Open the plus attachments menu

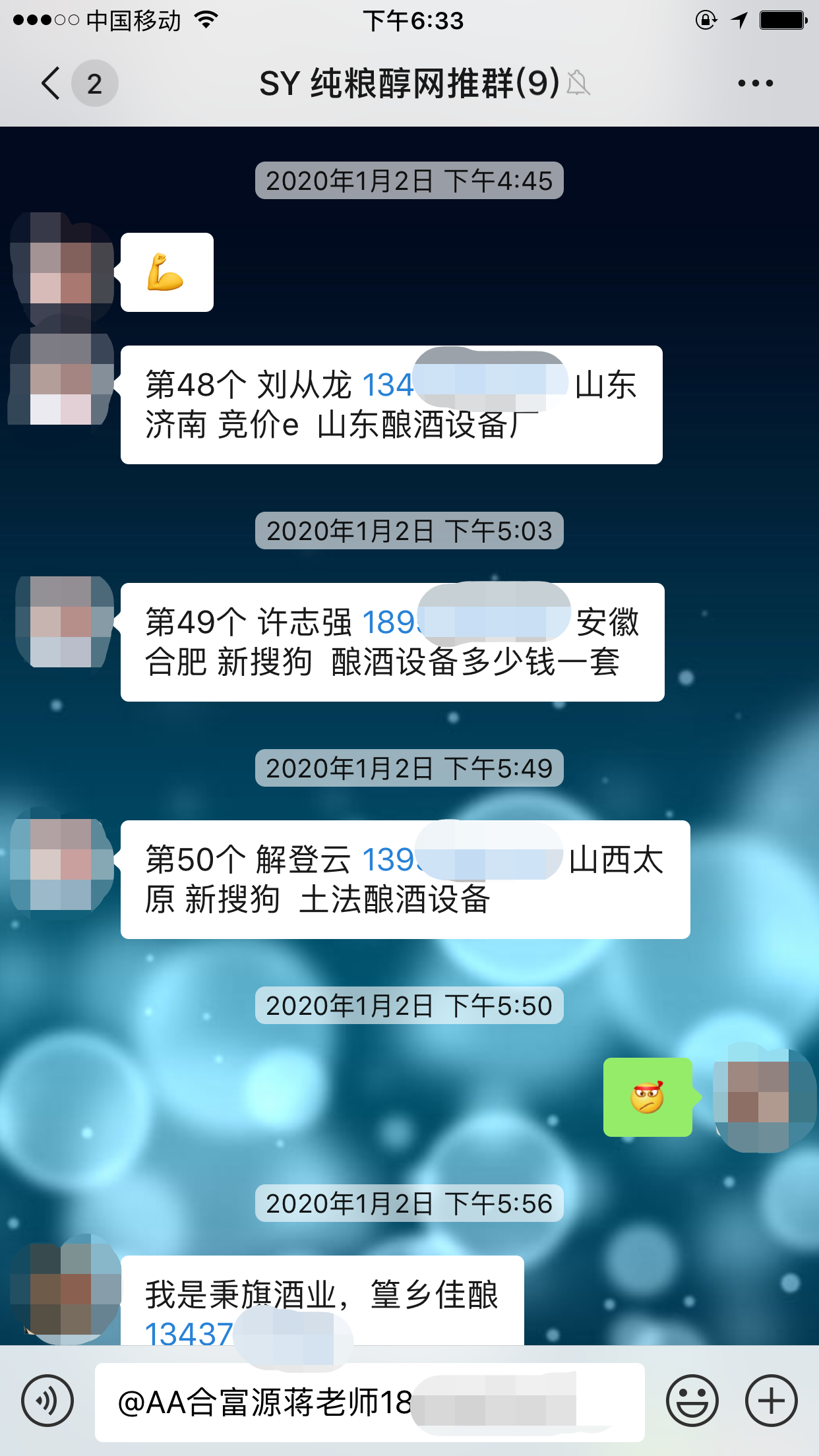tap(771, 1401)
